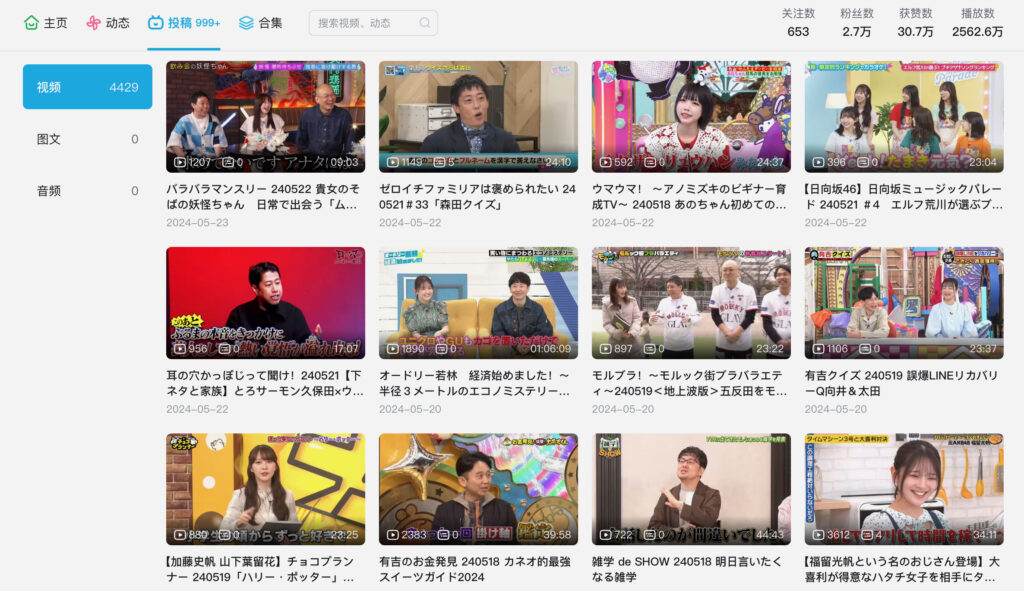The height and width of the screenshot is (591, 1024).
Task: Open the 粉丝数 followers list
Action: [x=856, y=22]
